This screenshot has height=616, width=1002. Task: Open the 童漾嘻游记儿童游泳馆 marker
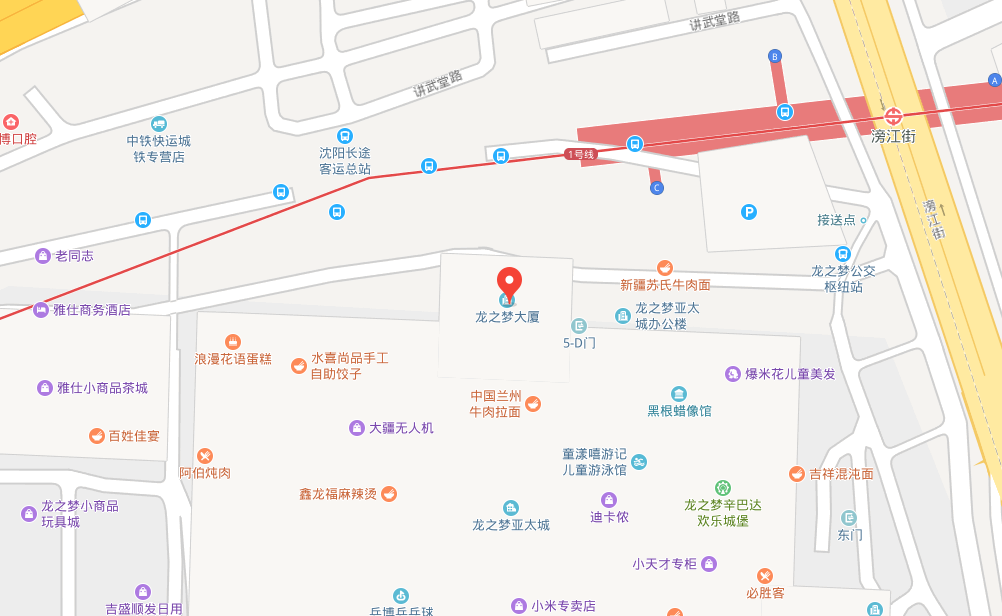[639, 461]
